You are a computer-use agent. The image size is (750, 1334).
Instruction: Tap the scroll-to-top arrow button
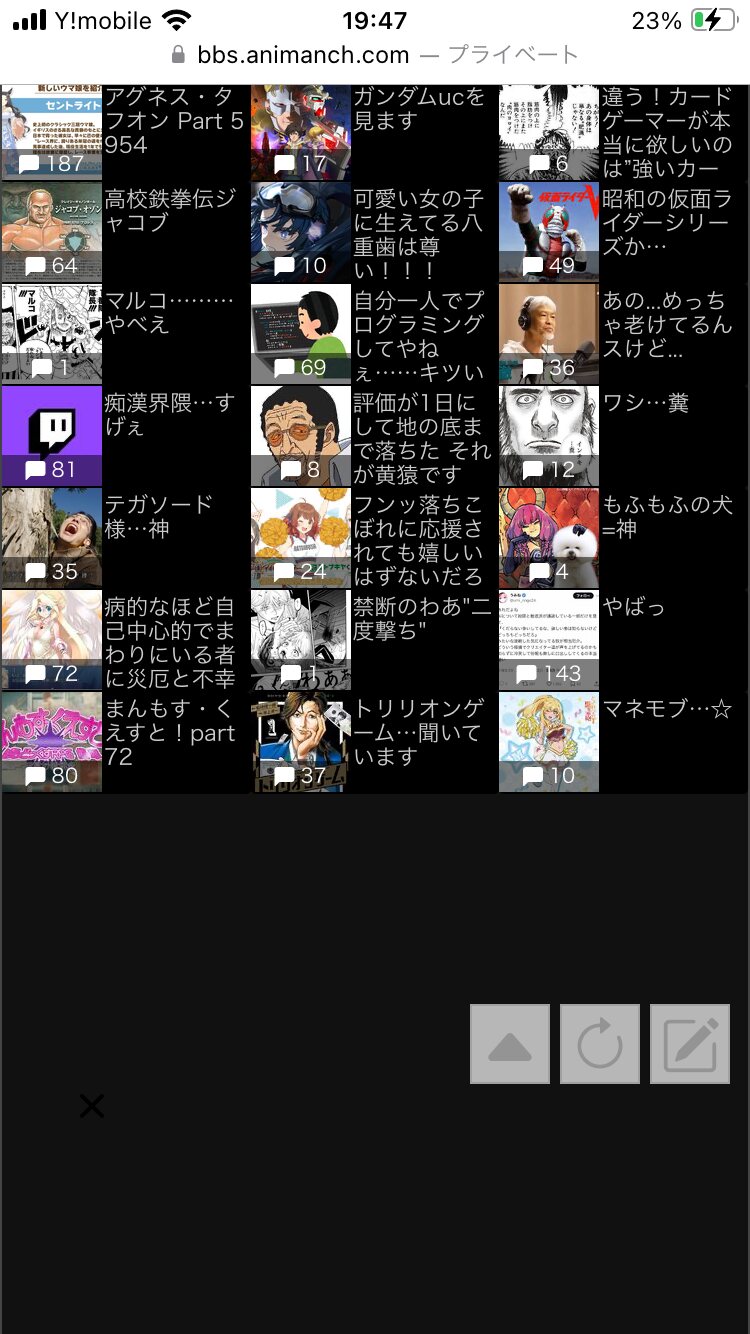click(x=510, y=1045)
